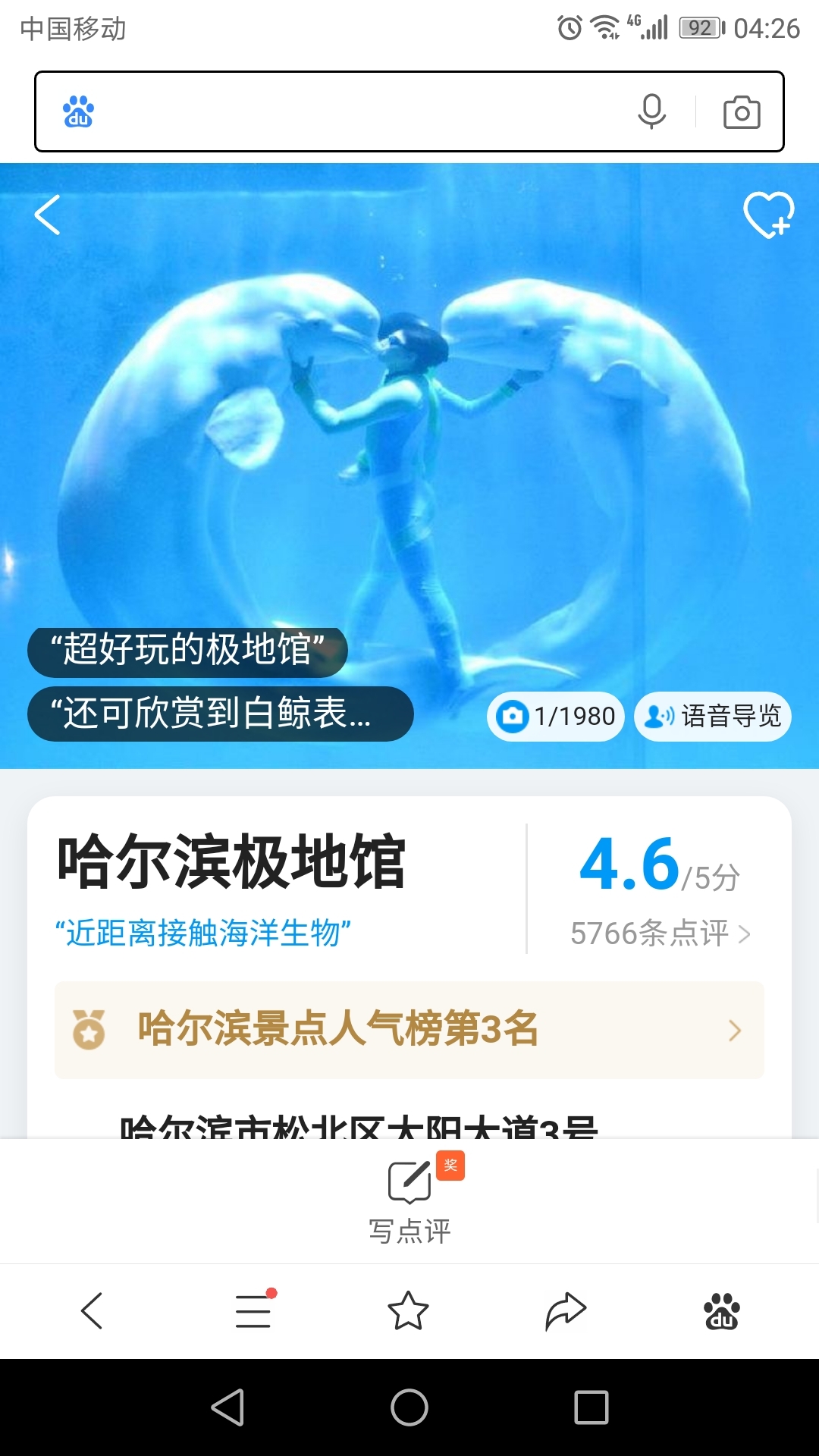This screenshot has height=1456, width=819.
Task: Tap the system home button
Action: (409, 1407)
